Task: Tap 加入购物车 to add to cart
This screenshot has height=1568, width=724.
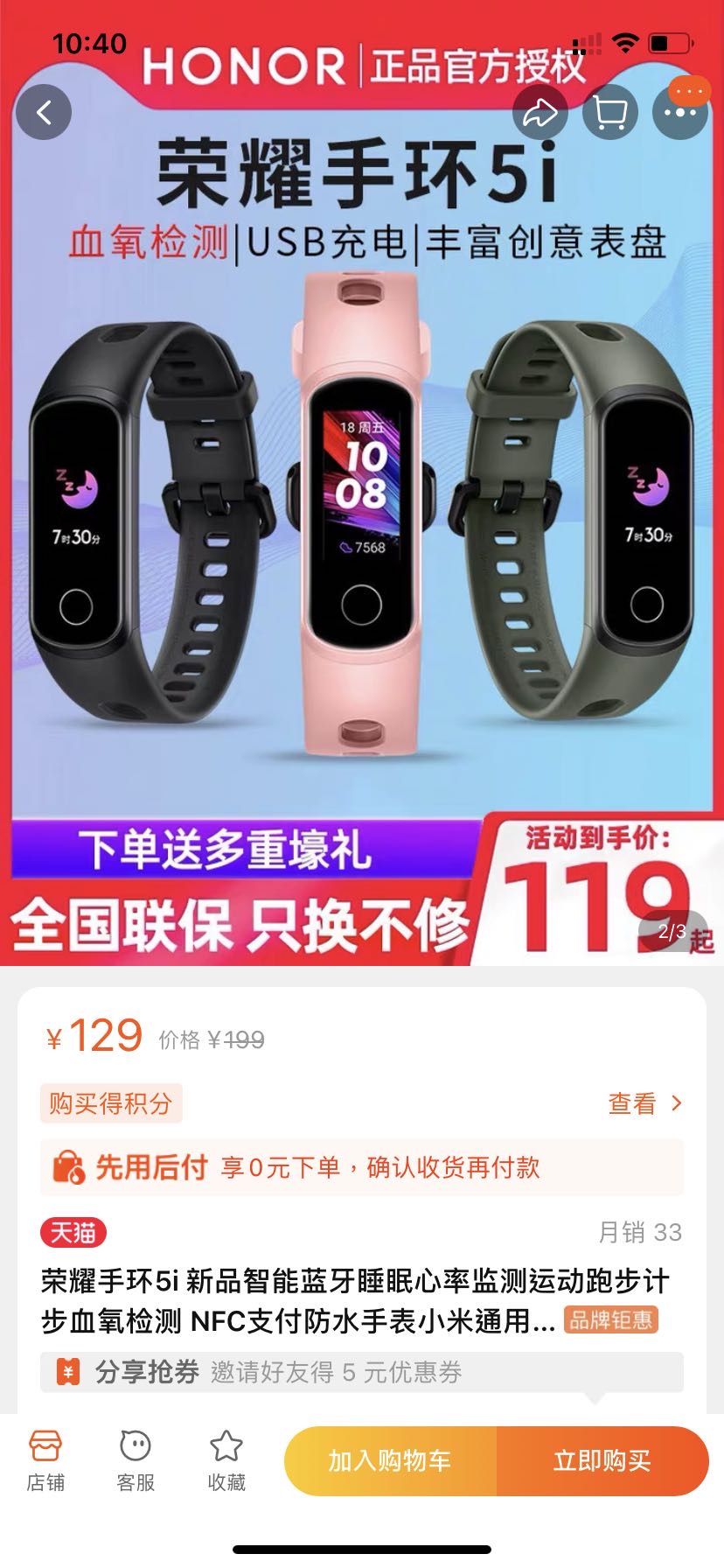Action: 387,1459
